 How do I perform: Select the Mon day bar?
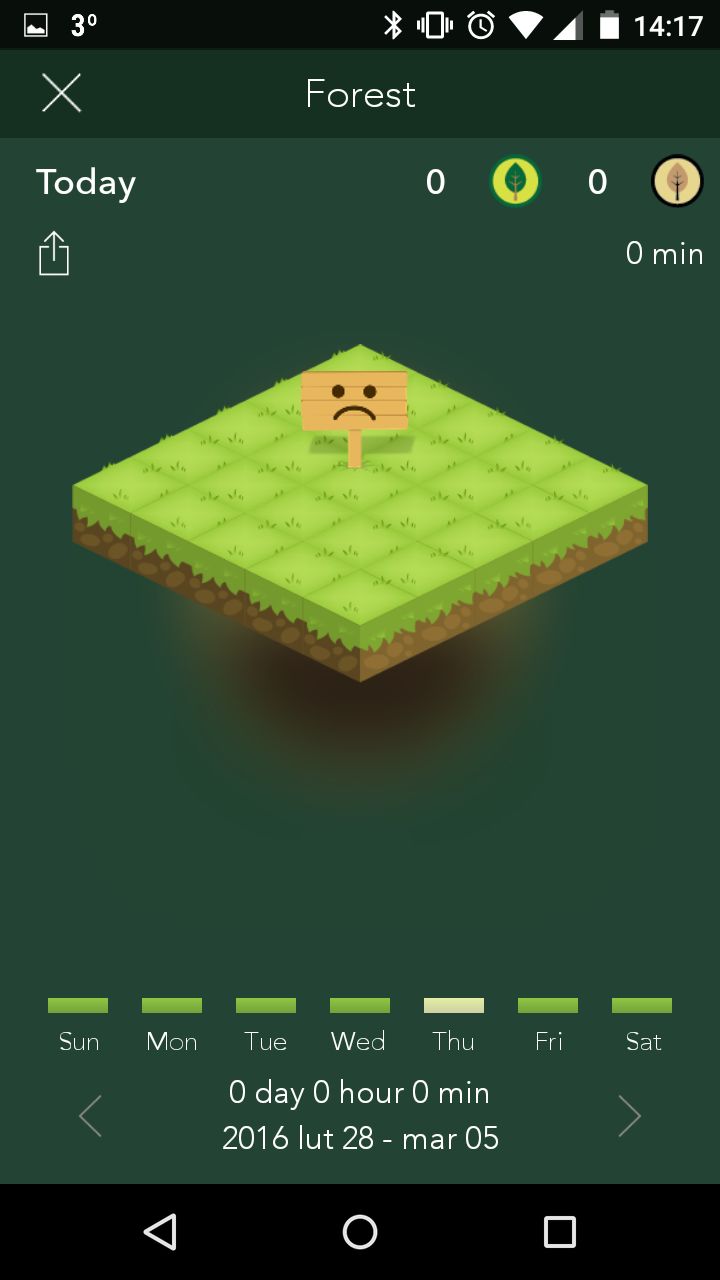tap(172, 1005)
